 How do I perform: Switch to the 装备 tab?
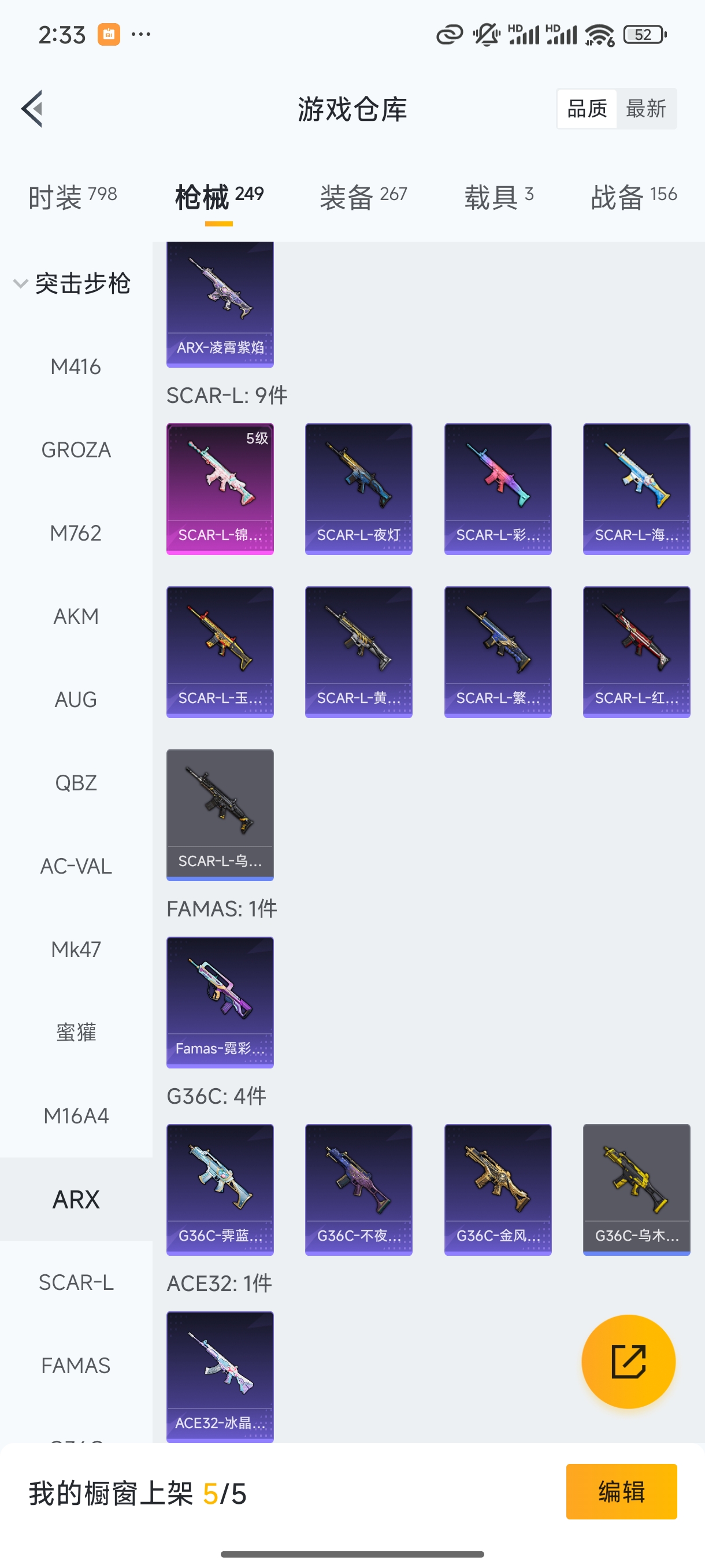[363, 197]
